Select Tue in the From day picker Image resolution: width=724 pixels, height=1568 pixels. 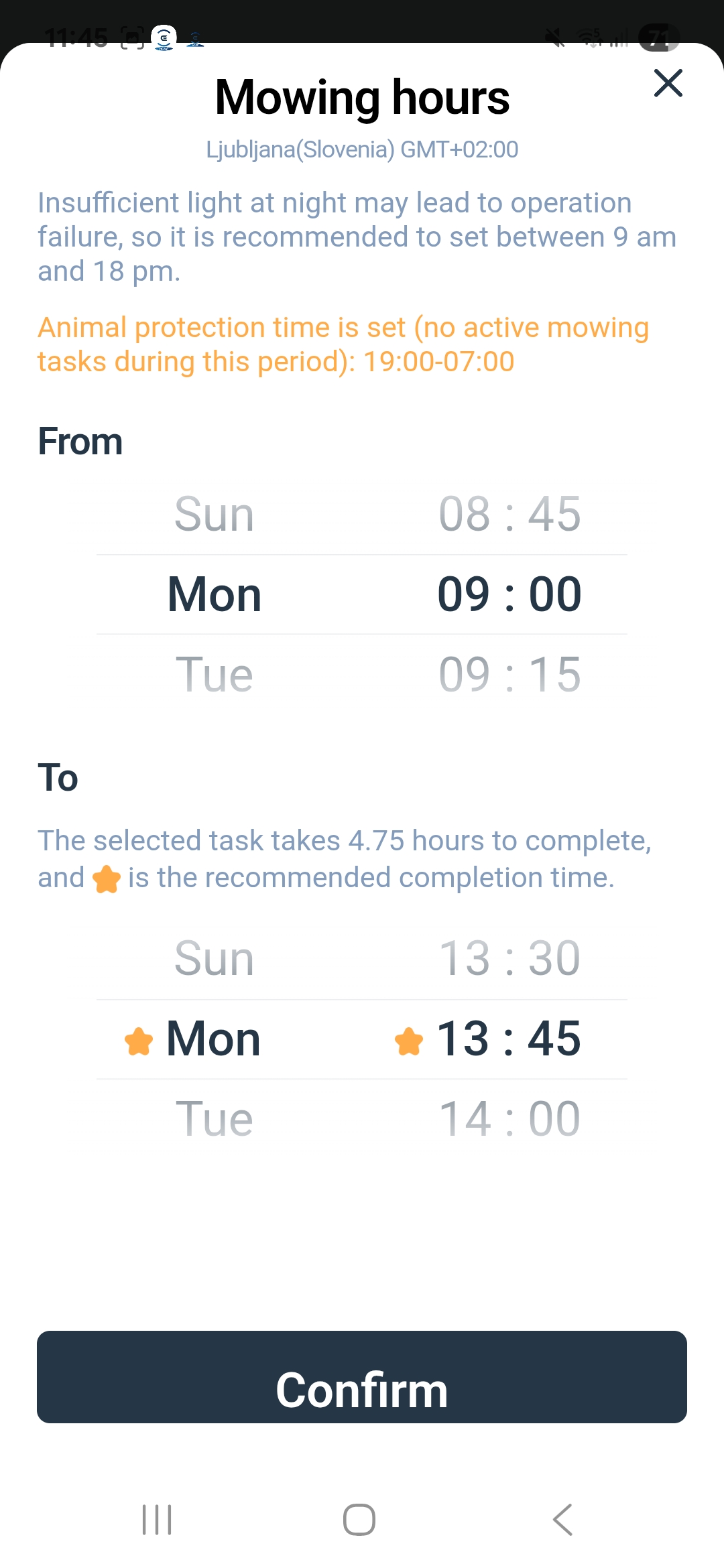tap(215, 674)
